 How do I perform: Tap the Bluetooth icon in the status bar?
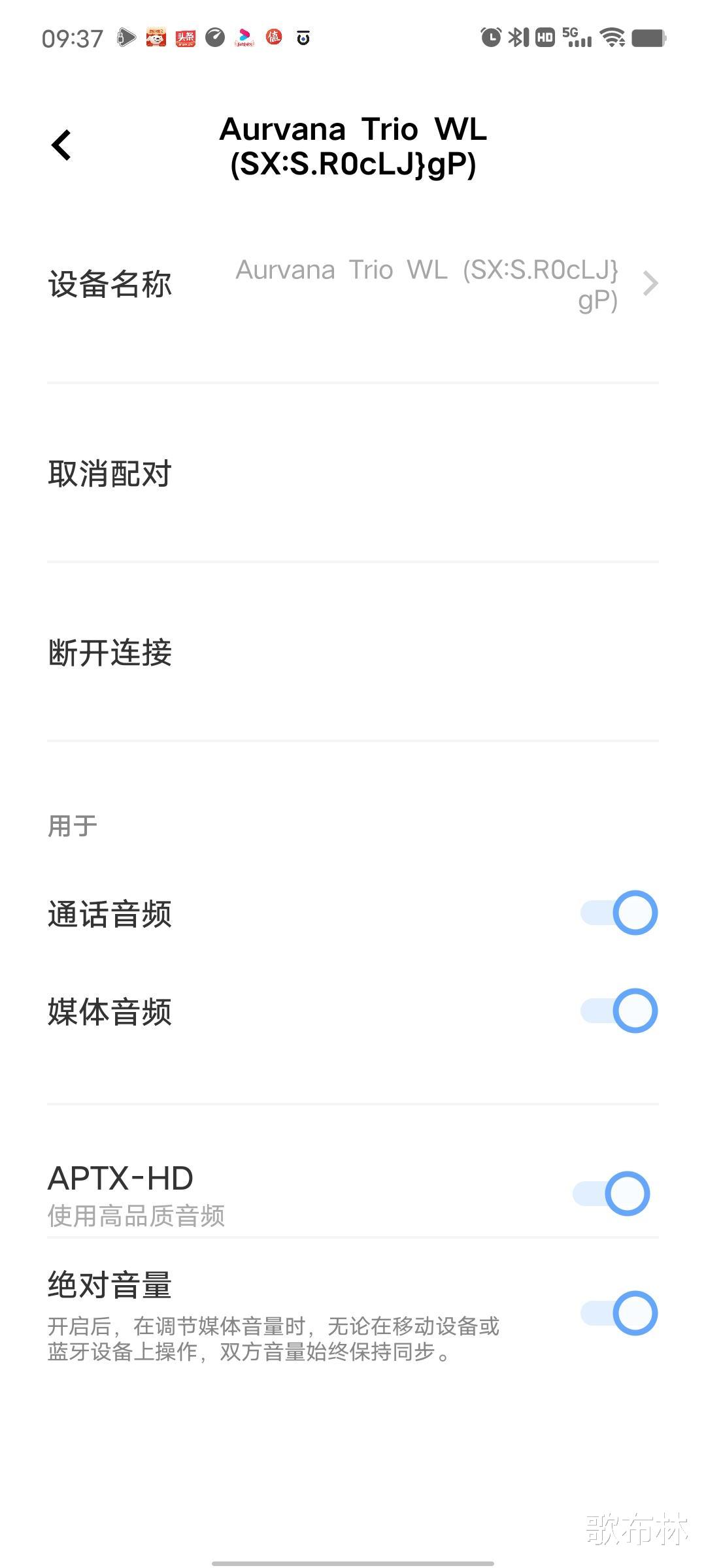point(516,38)
